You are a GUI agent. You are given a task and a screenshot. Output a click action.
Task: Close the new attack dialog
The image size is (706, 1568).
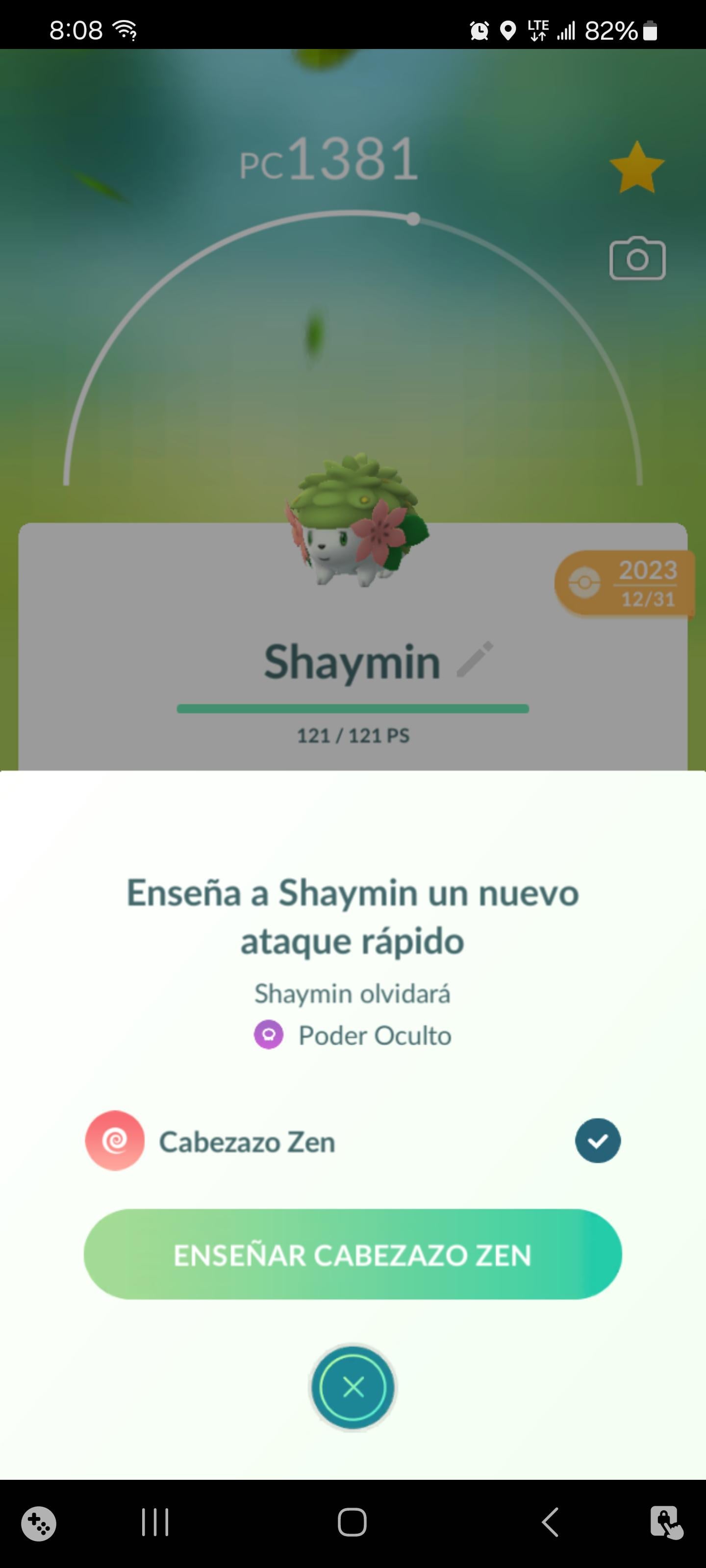point(353,1387)
